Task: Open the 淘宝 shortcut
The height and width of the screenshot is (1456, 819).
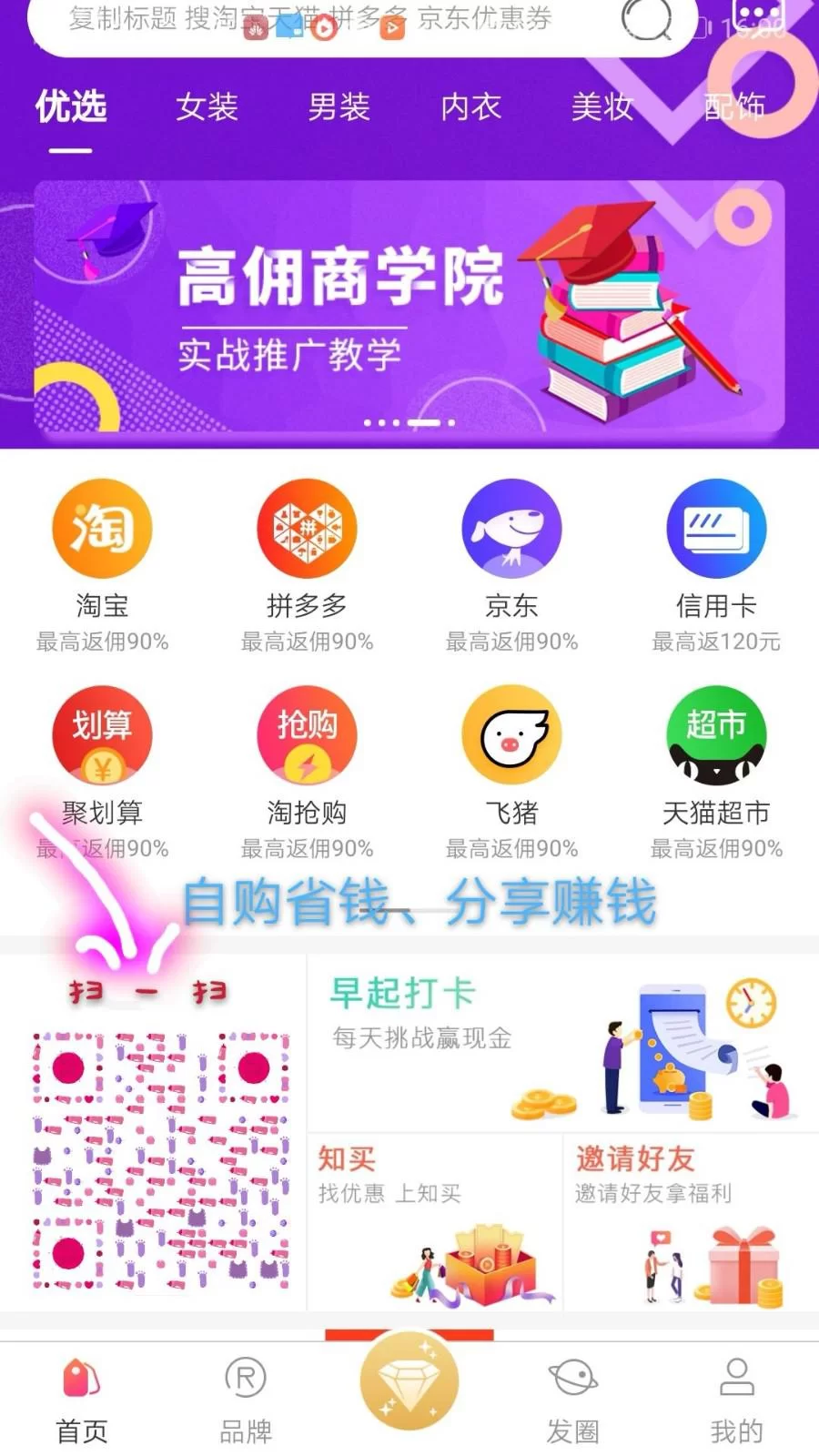Action: 102,546
